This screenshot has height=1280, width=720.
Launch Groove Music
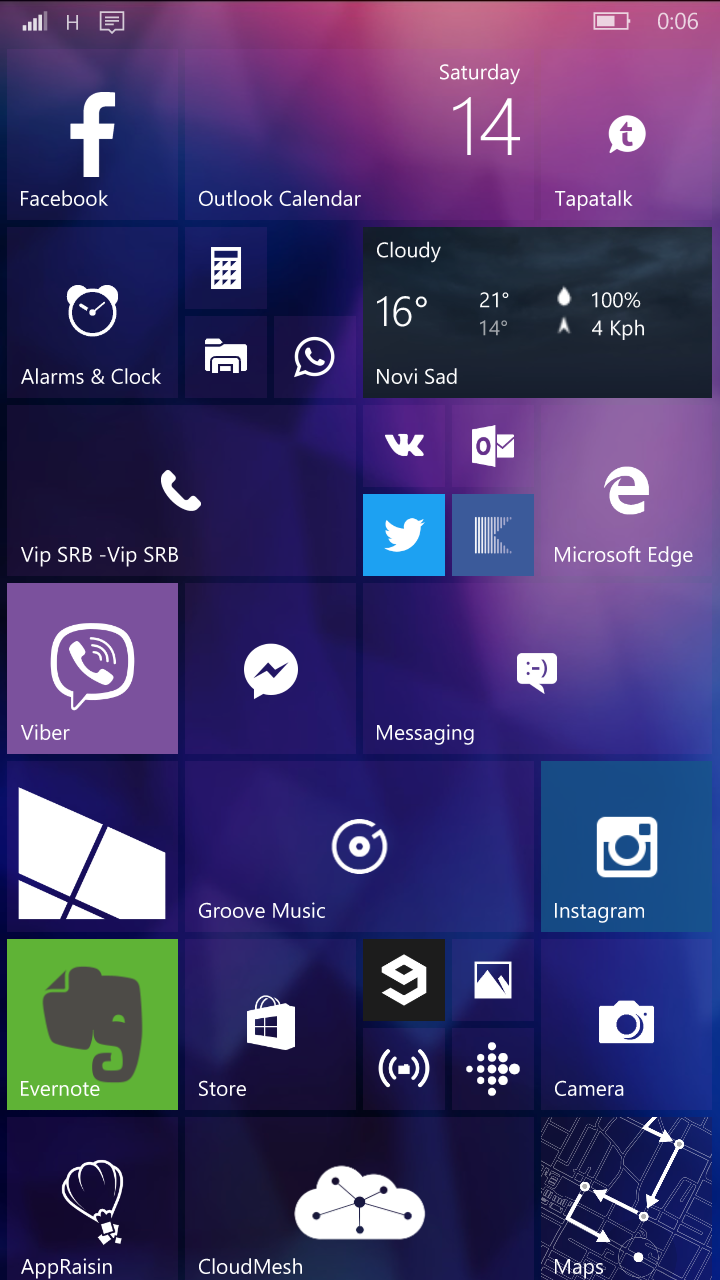pyautogui.click(x=359, y=846)
